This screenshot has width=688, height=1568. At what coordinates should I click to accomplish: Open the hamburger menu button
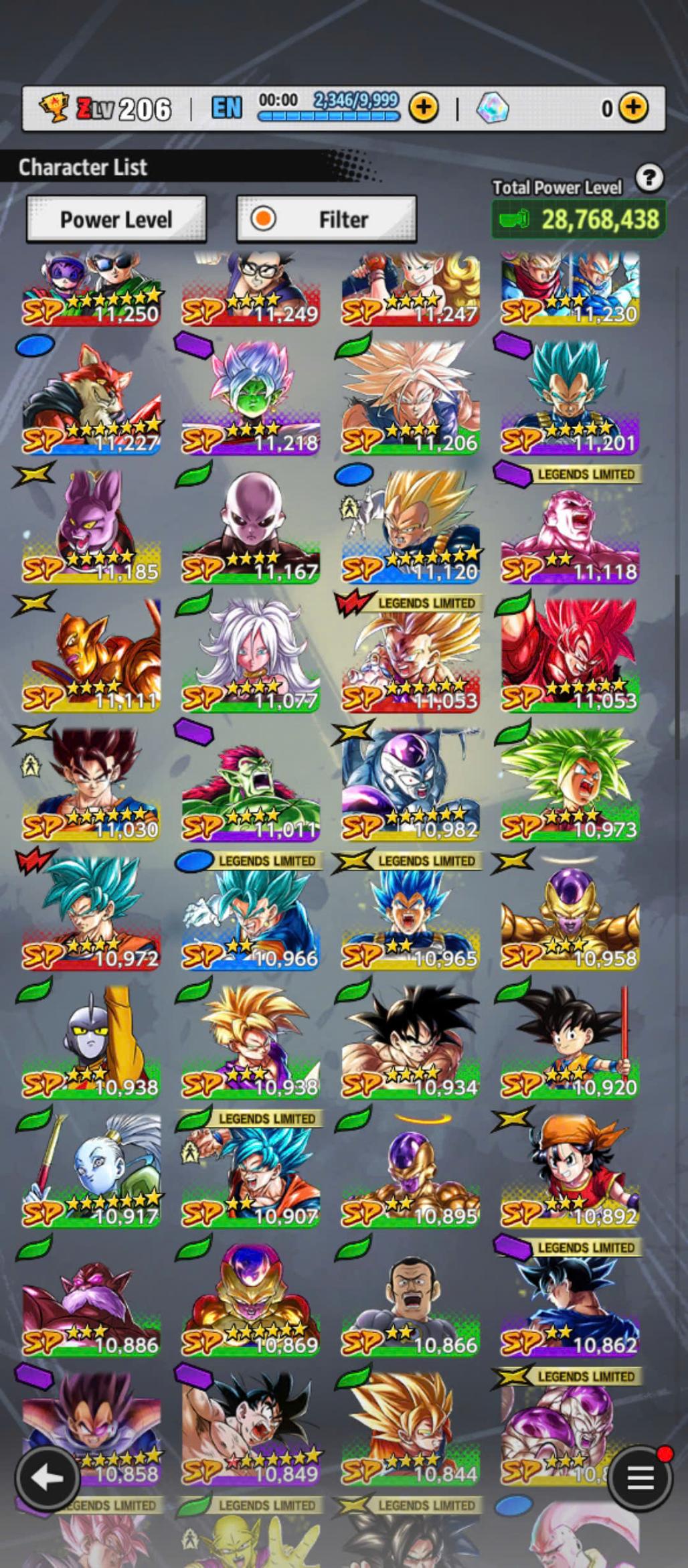[640, 1478]
